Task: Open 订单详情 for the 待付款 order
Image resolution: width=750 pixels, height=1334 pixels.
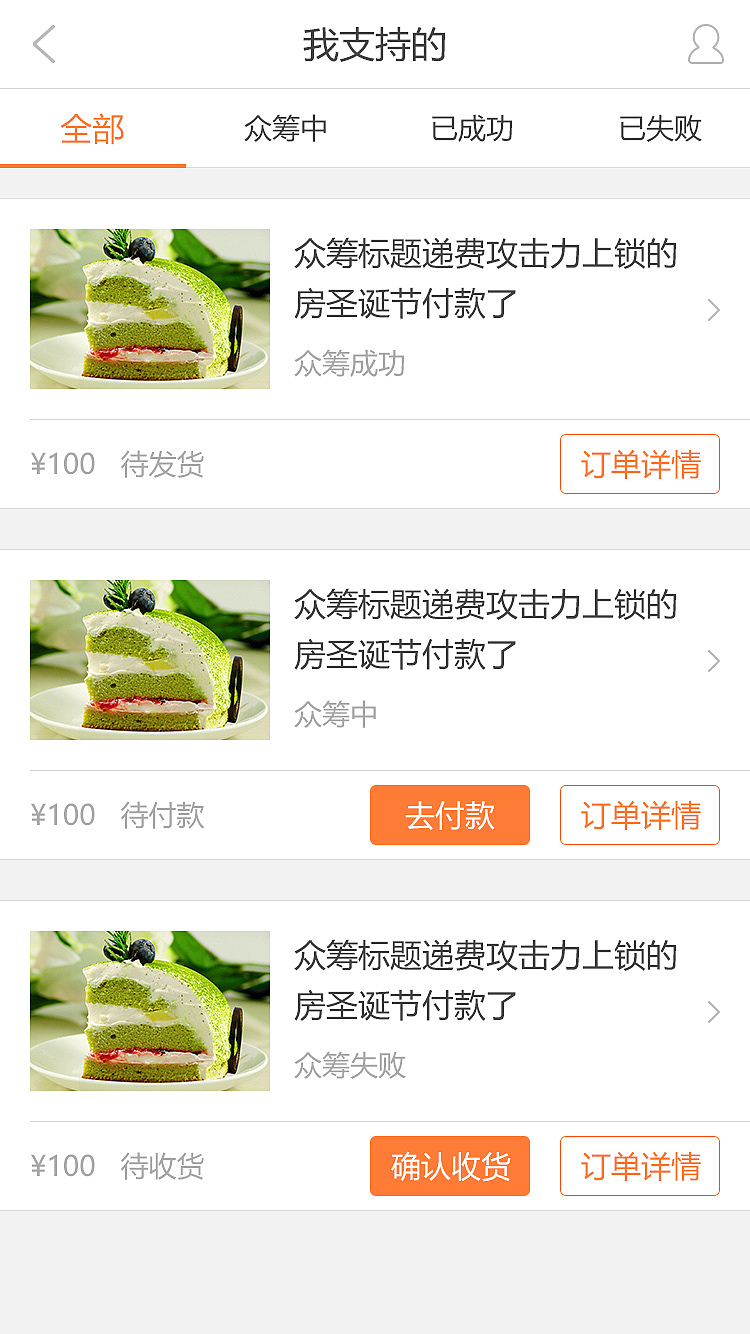Action: coord(639,815)
